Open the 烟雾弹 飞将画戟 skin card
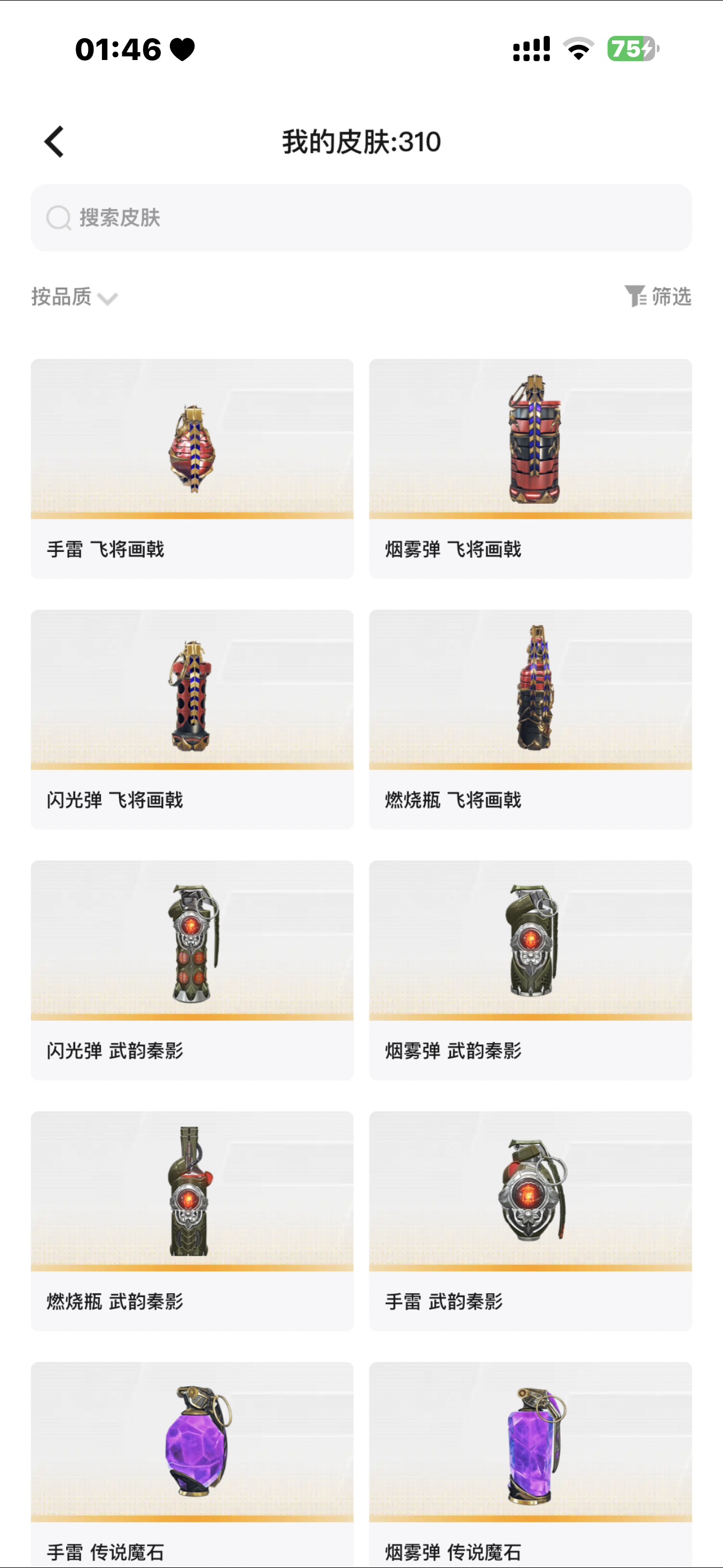The width and height of the screenshot is (723, 1568). [530, 468]
